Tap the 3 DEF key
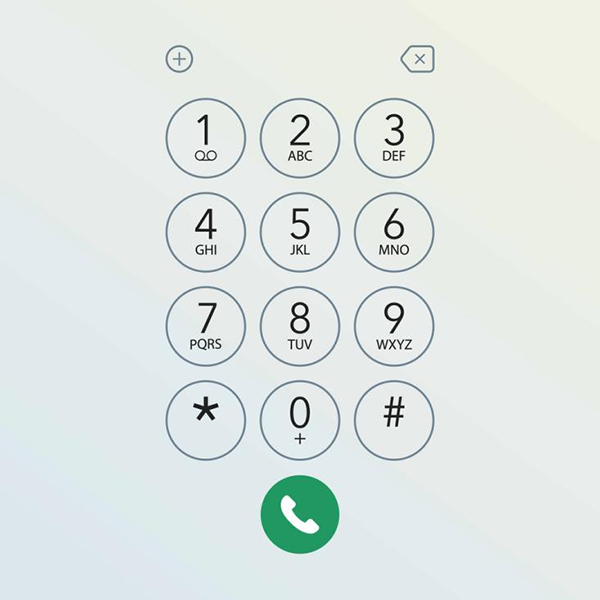Image resolution: width=600 pixels, height=600 pixels. click(394, 138)
